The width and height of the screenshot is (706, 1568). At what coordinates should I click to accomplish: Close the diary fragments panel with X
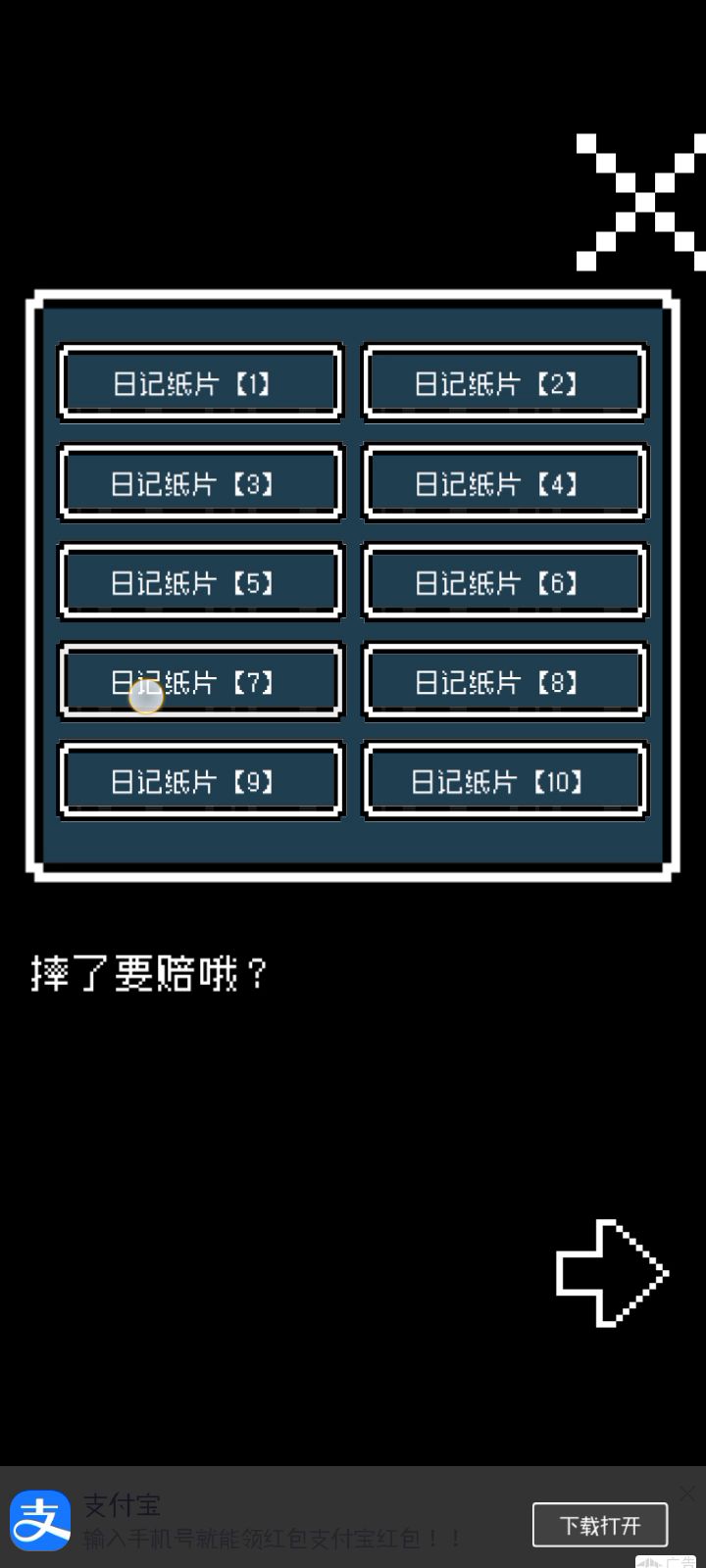click(x=641, y=202)
